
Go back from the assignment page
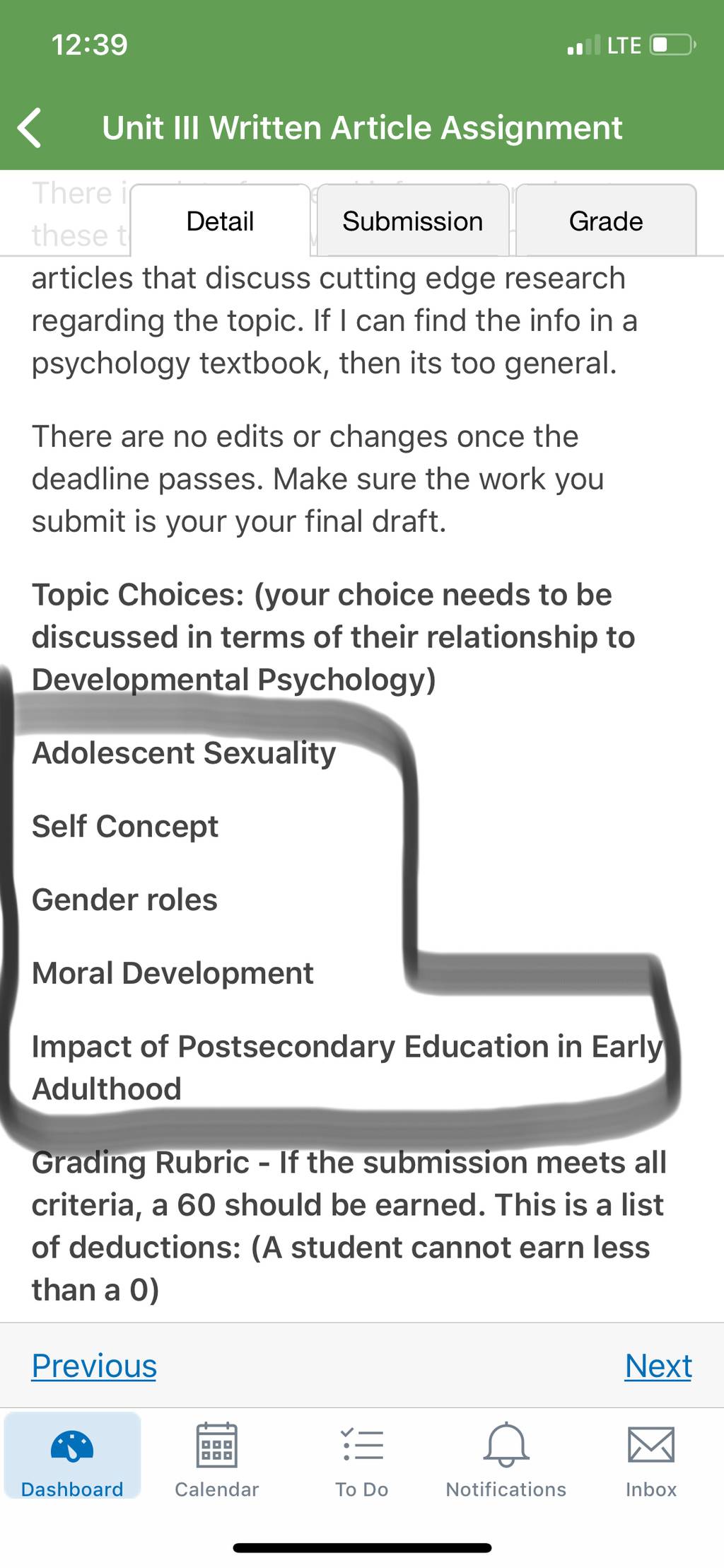click(x=30, y=128)
